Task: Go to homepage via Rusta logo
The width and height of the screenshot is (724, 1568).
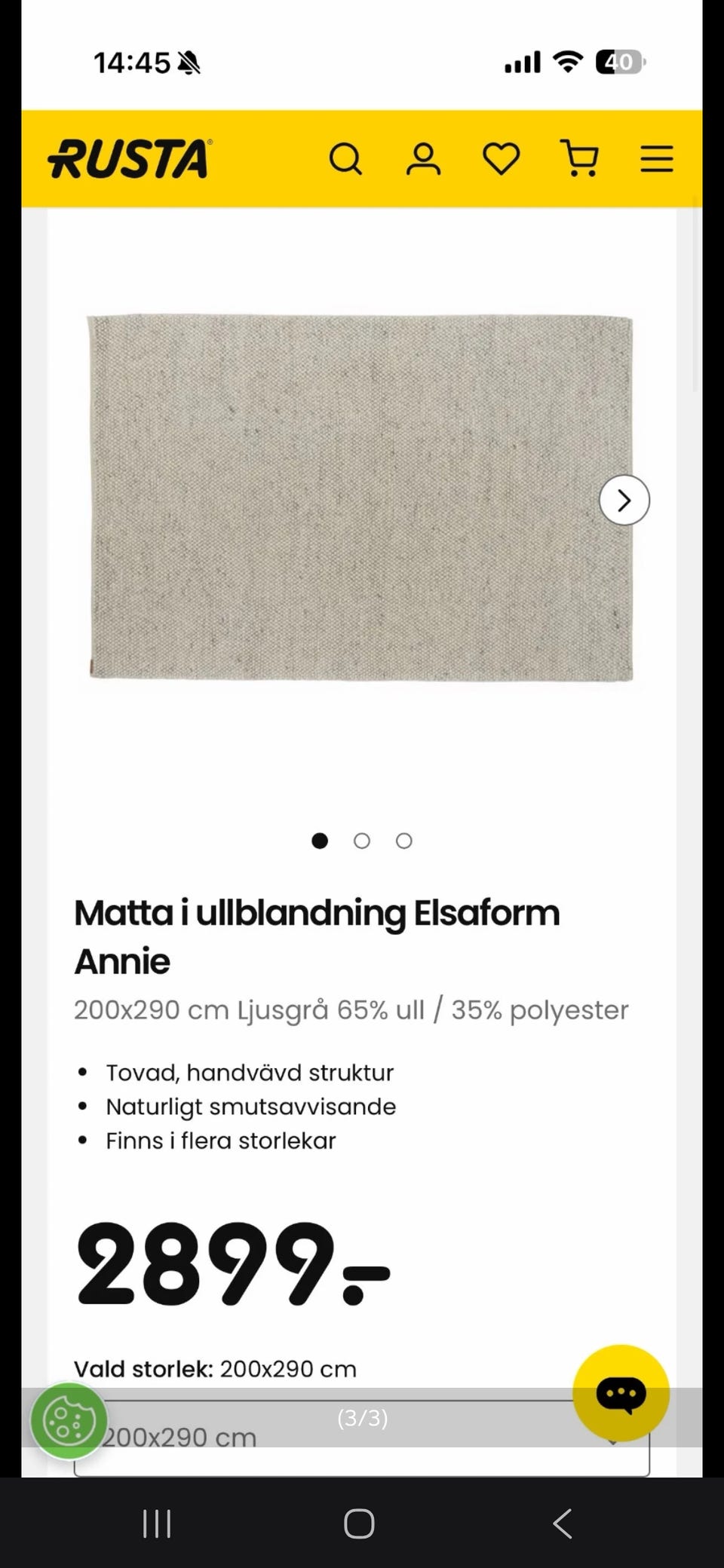Action: 130,158
